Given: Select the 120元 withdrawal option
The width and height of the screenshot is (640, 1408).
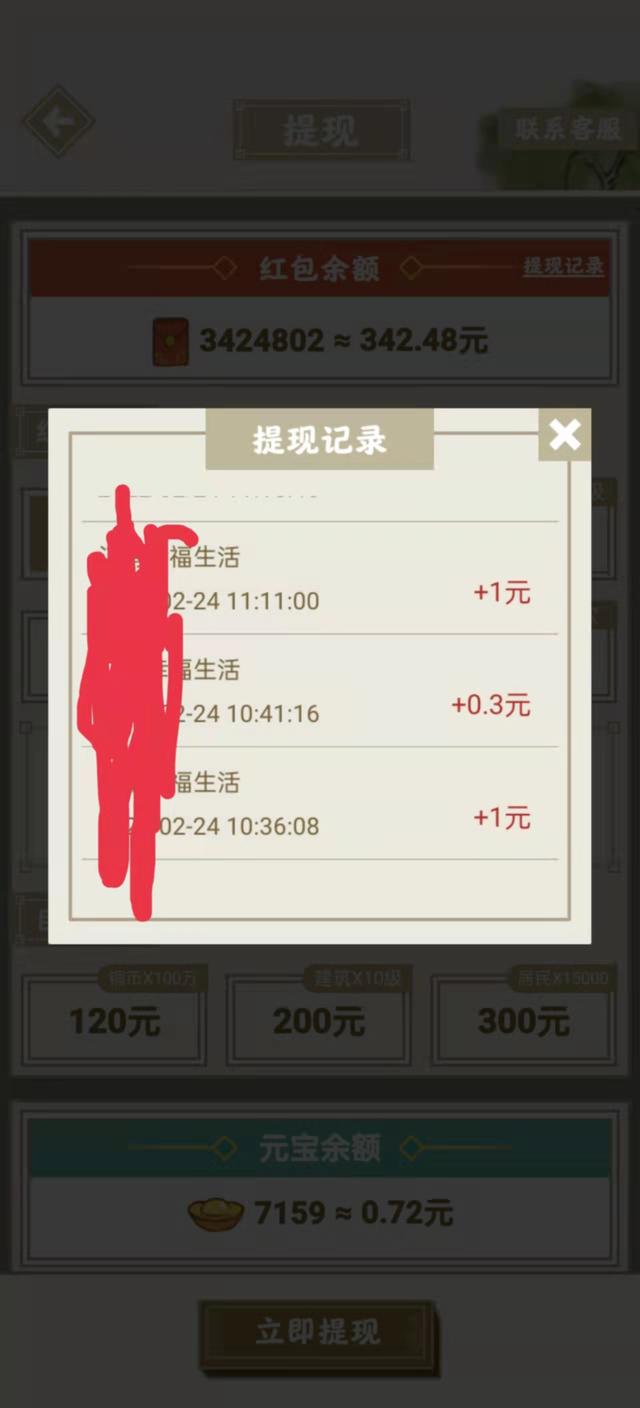Looking at the screenshot, I should 114,1021.
